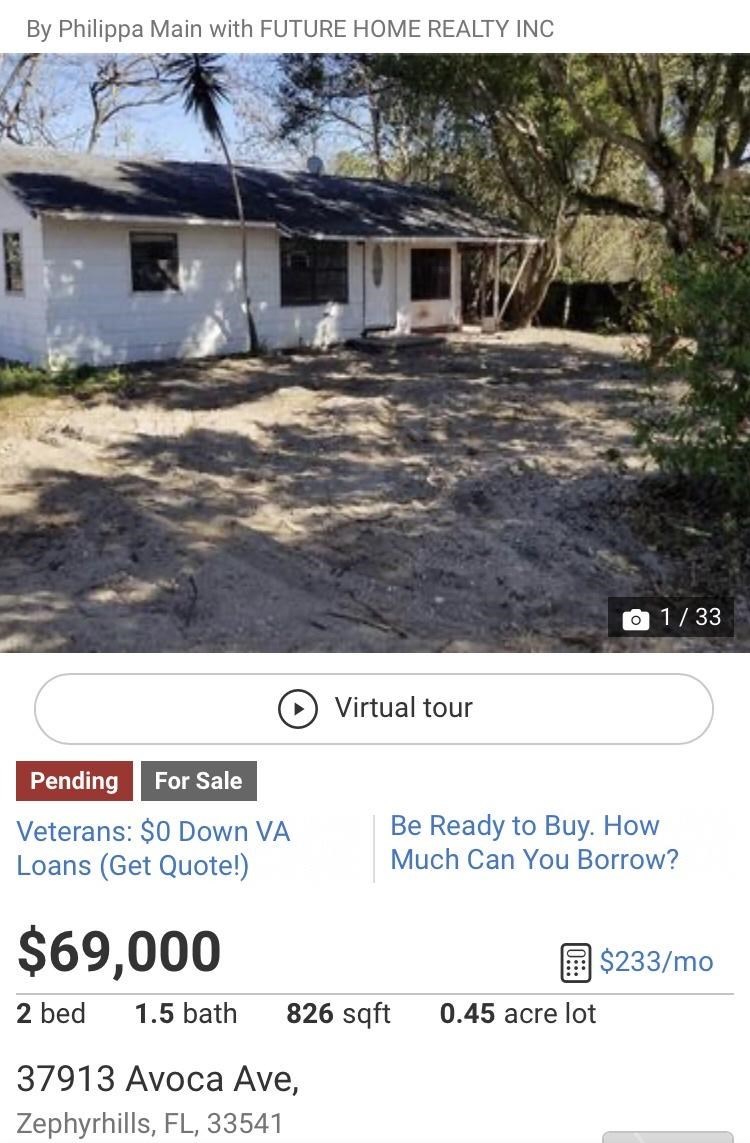Open the Virtual tour

[374, 708]
